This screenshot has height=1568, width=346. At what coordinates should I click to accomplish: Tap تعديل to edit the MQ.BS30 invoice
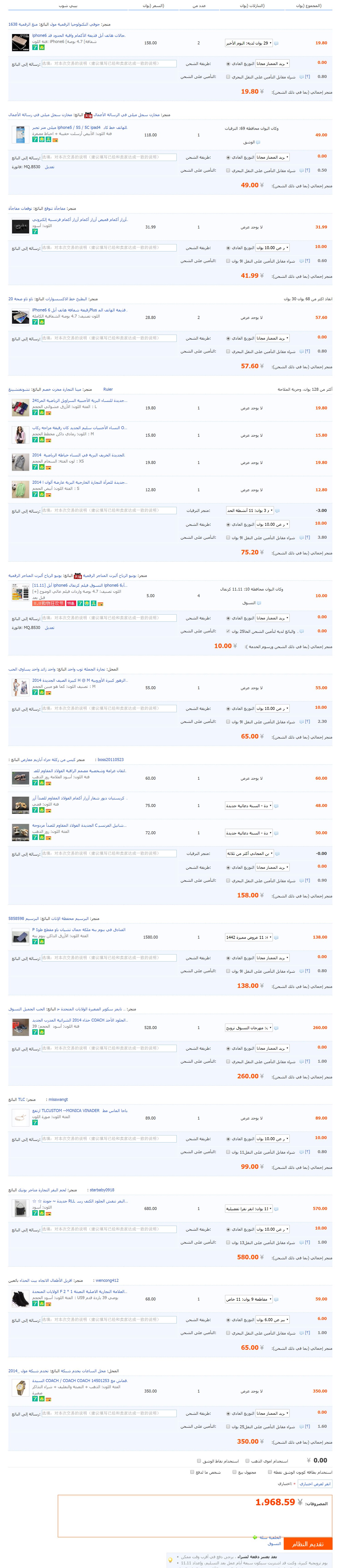pos(49,167)
